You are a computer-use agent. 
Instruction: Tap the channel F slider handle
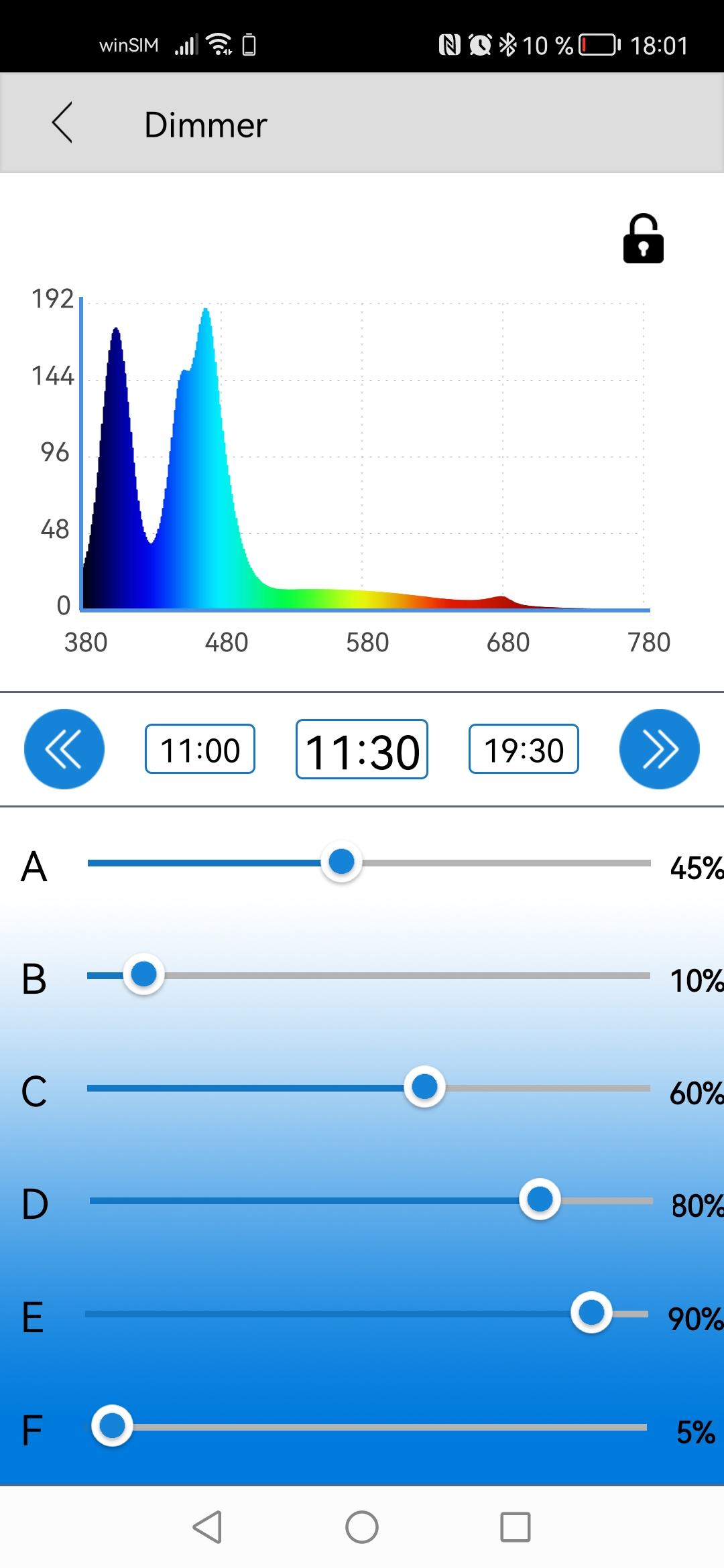click(112, 1425)
